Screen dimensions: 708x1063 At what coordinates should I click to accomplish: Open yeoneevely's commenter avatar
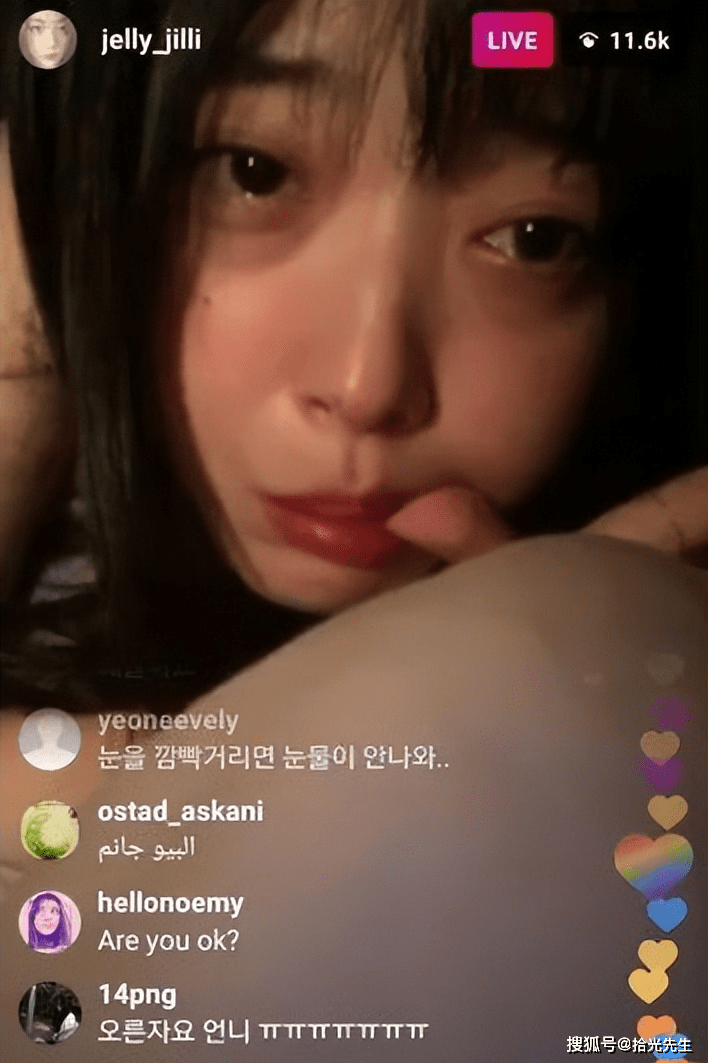50,739
